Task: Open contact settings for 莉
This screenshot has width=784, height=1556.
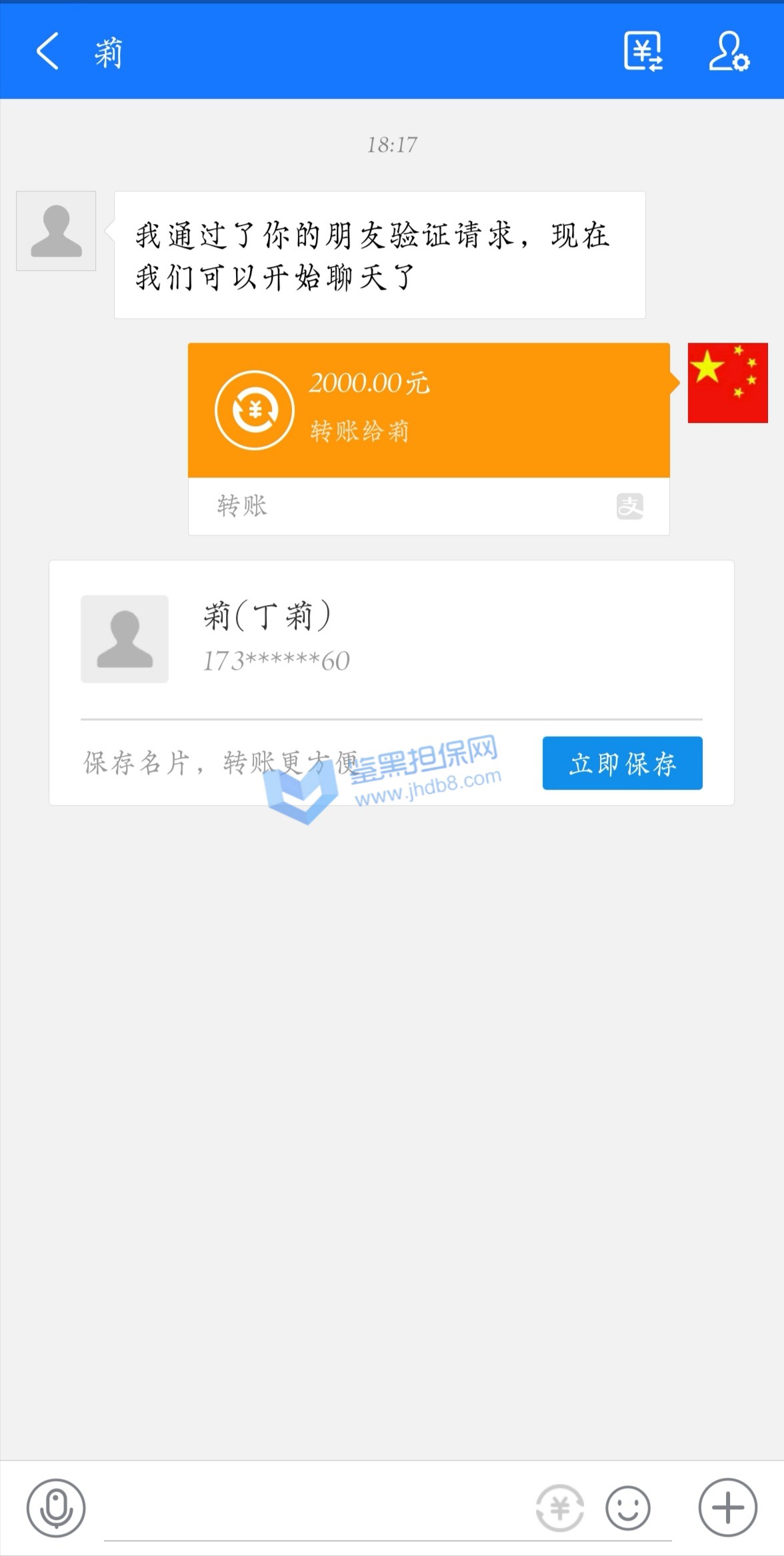Action: pos(728,51)
